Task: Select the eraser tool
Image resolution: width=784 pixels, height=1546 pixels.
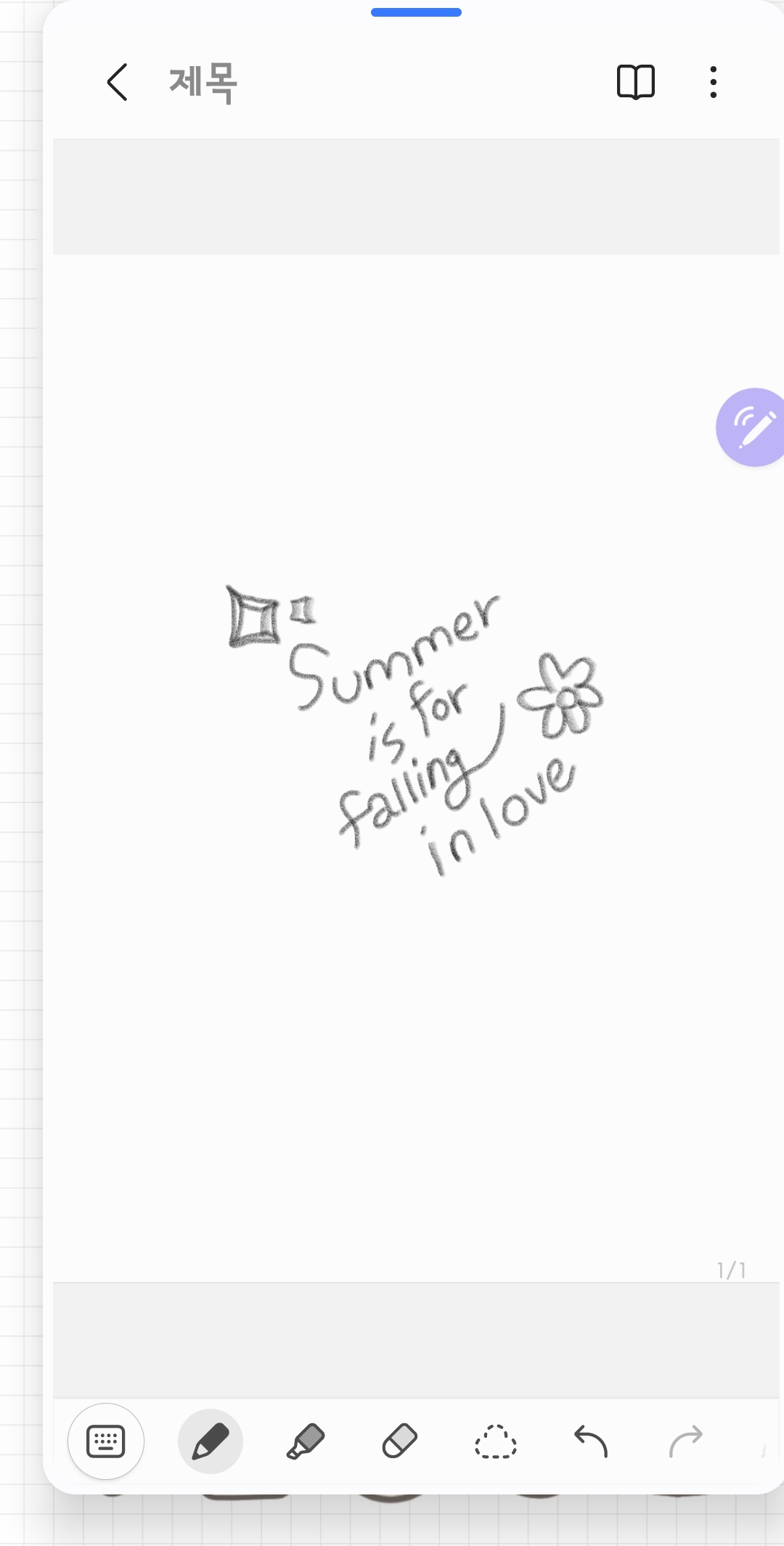Action: (400, 1441)
